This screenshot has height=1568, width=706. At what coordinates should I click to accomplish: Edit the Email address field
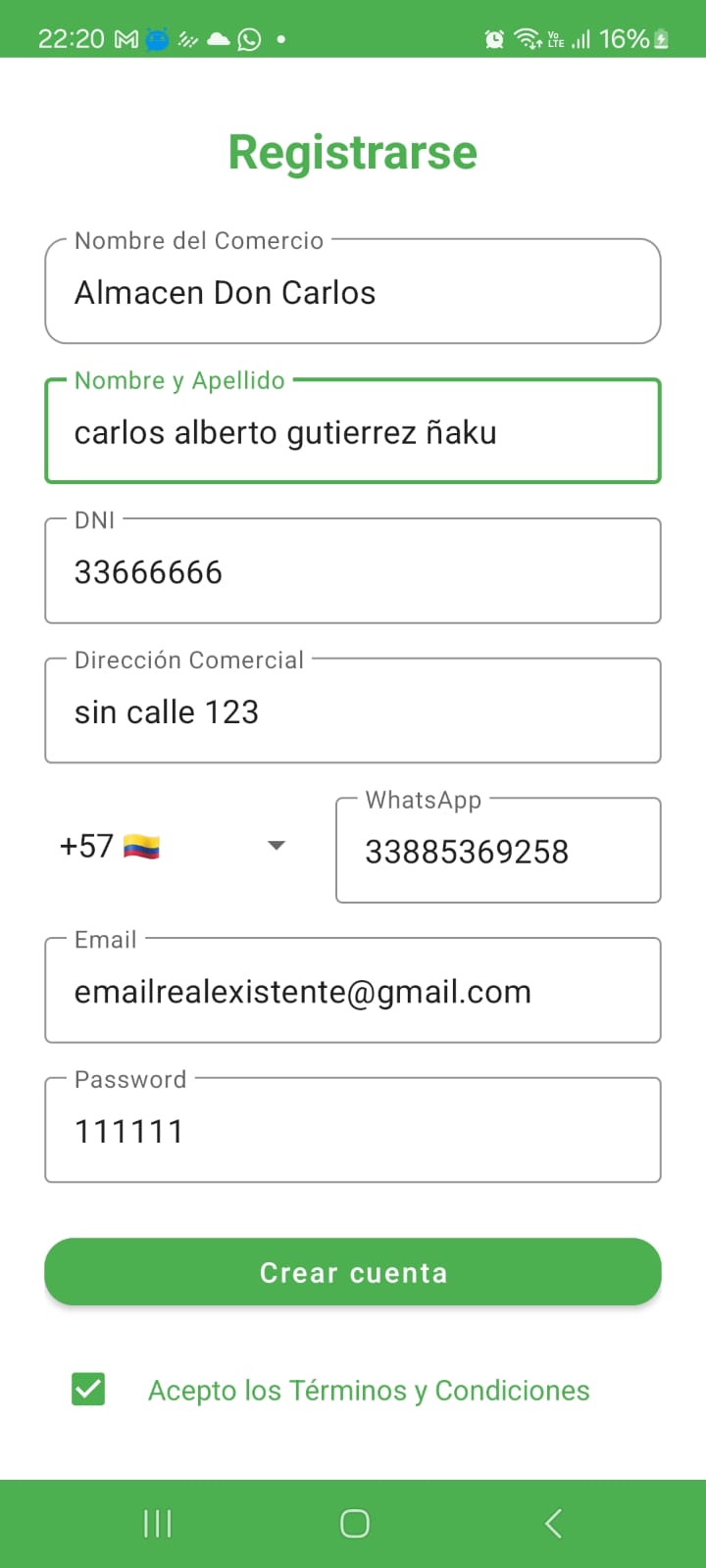click(353, 992)
